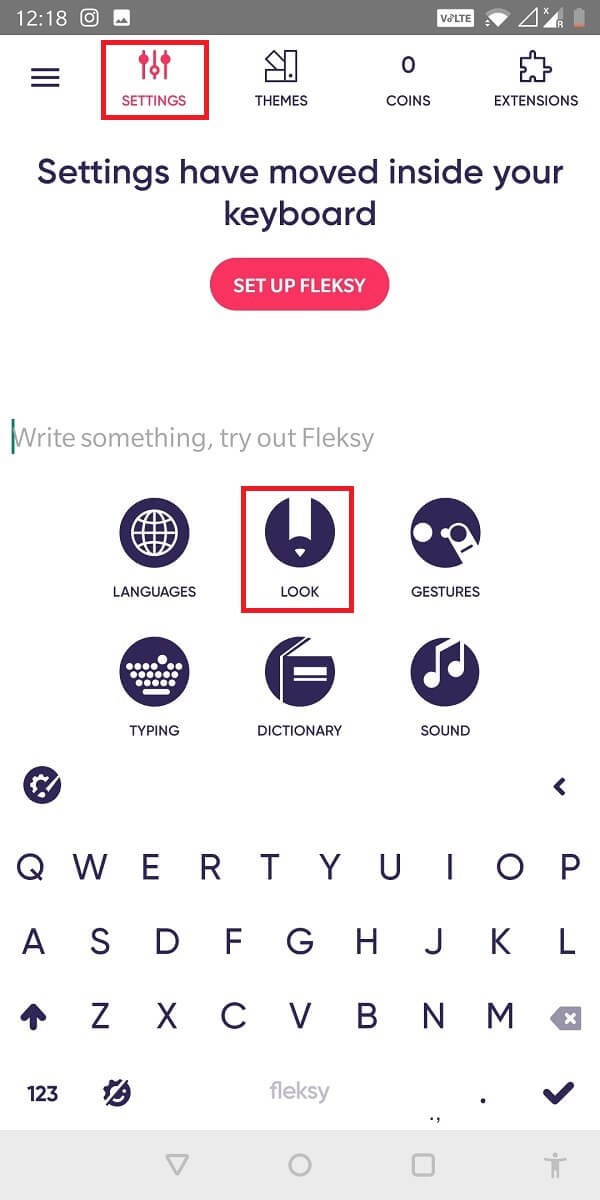Switch to the Extensions tab

pyautogui.click(x=535, y=80)
